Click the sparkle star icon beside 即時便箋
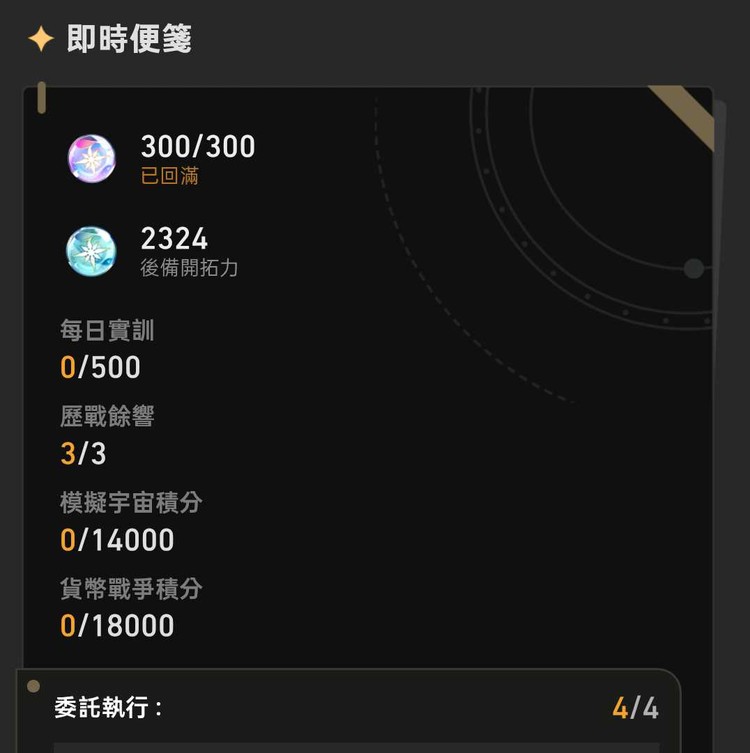 [40, 38]
